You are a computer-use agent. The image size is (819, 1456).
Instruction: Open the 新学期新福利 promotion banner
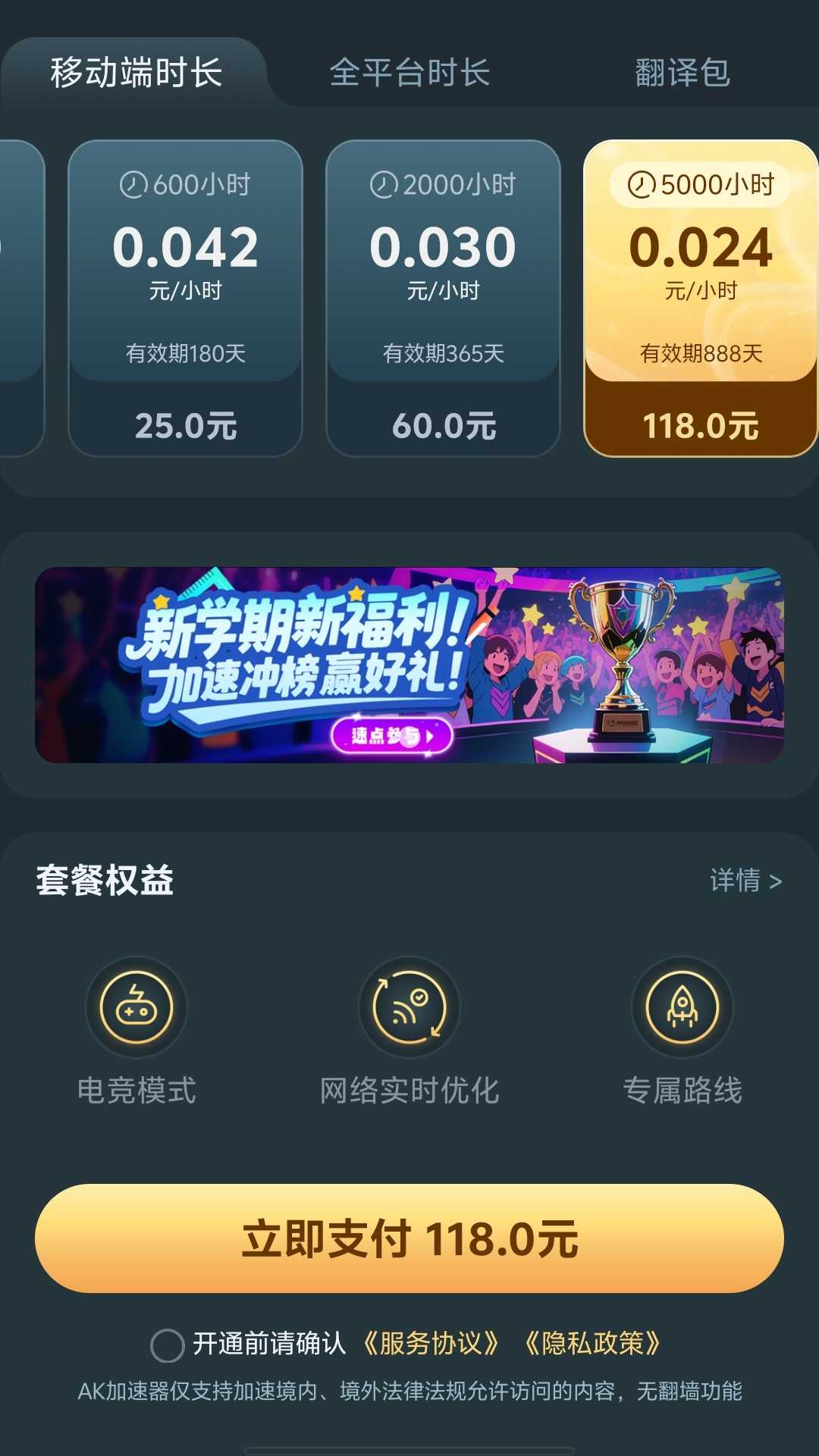tap(409, 665)
